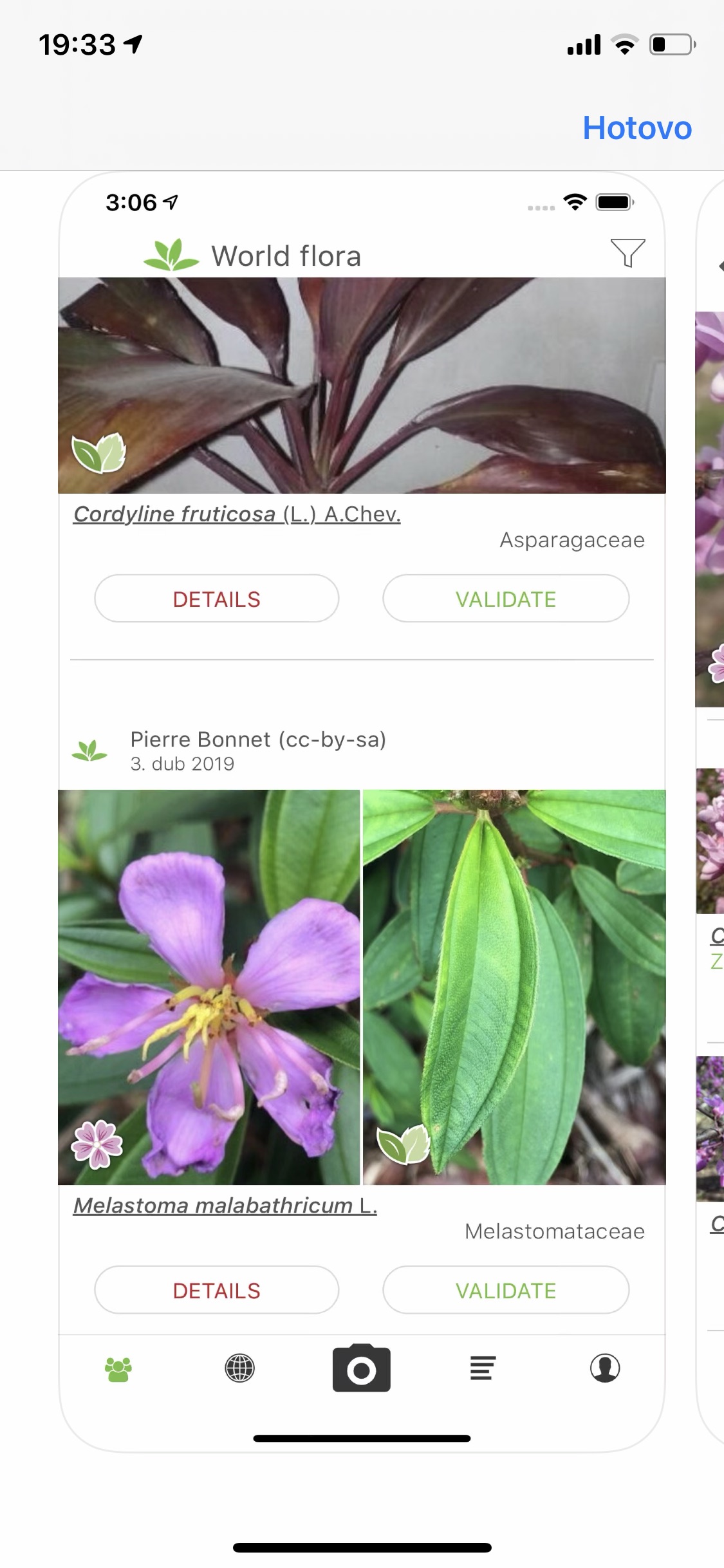The width and height of the screenshot is (724, 1568).
Task: Open the filter funnel options
Action: pyautogui.click(x=627, y=254)
